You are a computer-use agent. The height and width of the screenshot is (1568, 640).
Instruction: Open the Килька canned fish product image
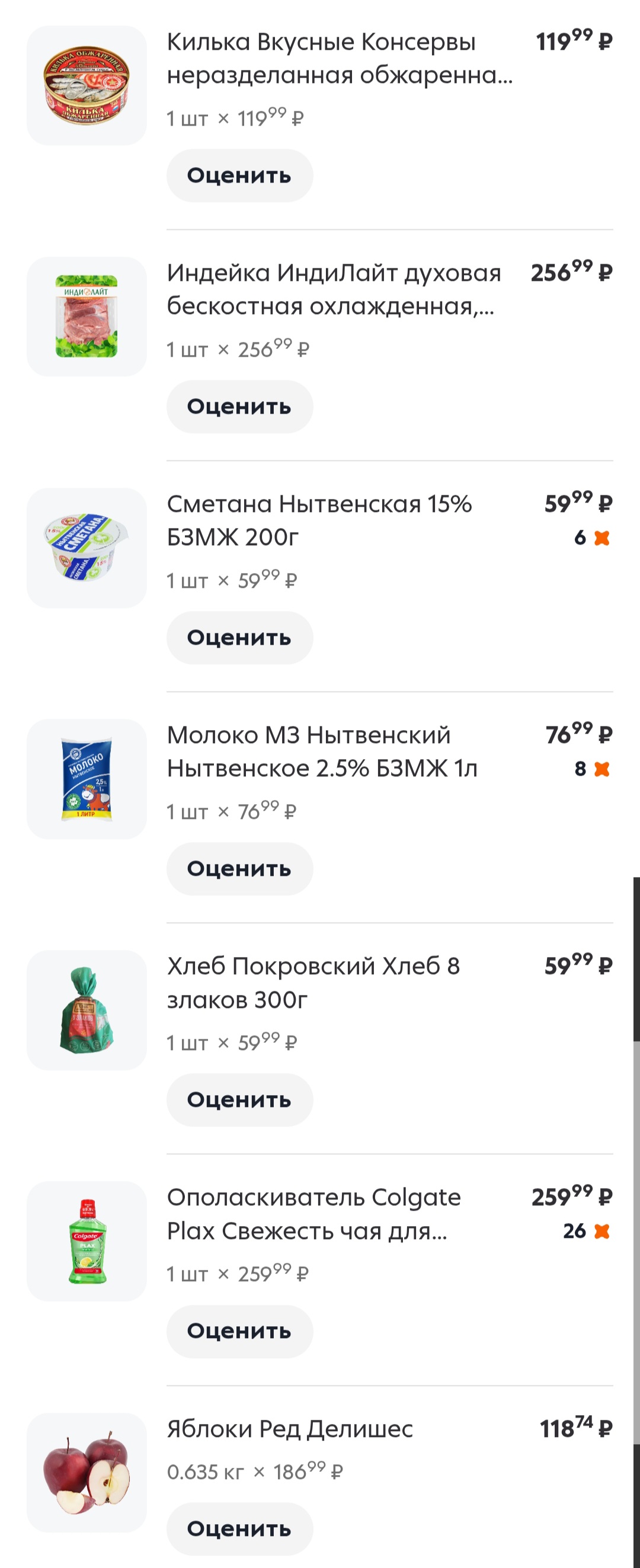click(87, 85)
